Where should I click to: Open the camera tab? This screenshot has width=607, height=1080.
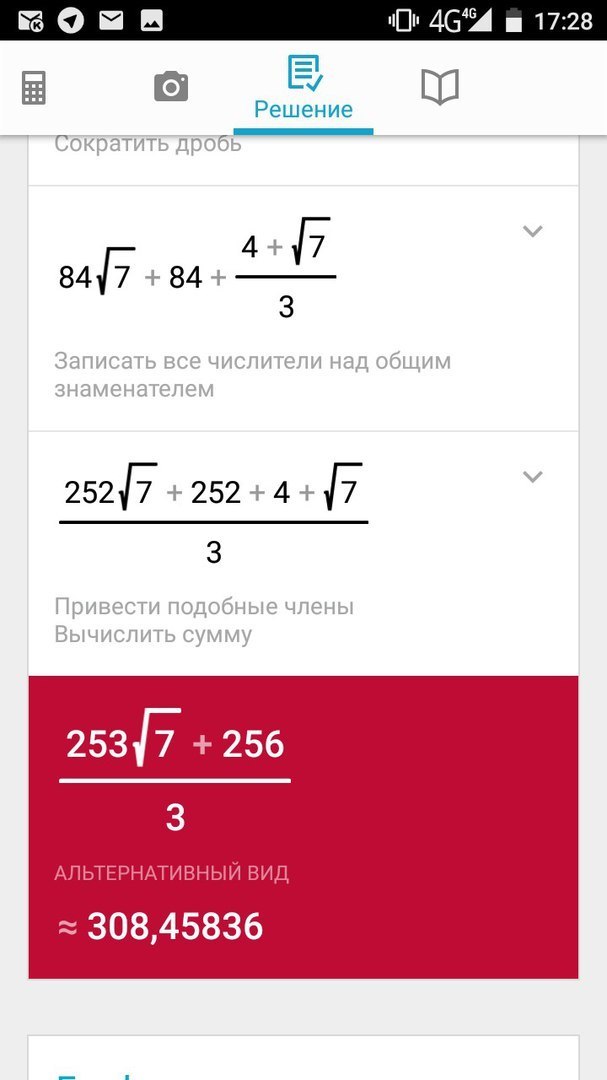point(171,88)
